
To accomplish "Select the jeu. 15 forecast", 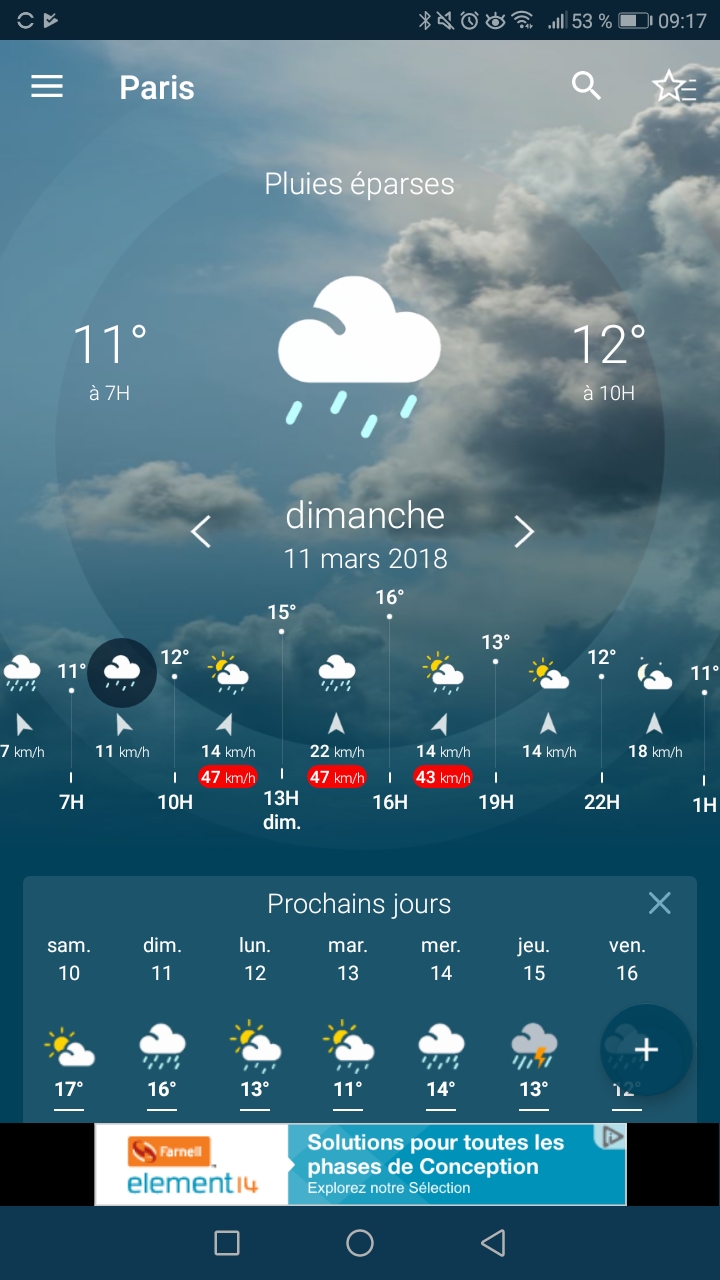I will (x=534, y=1023).
